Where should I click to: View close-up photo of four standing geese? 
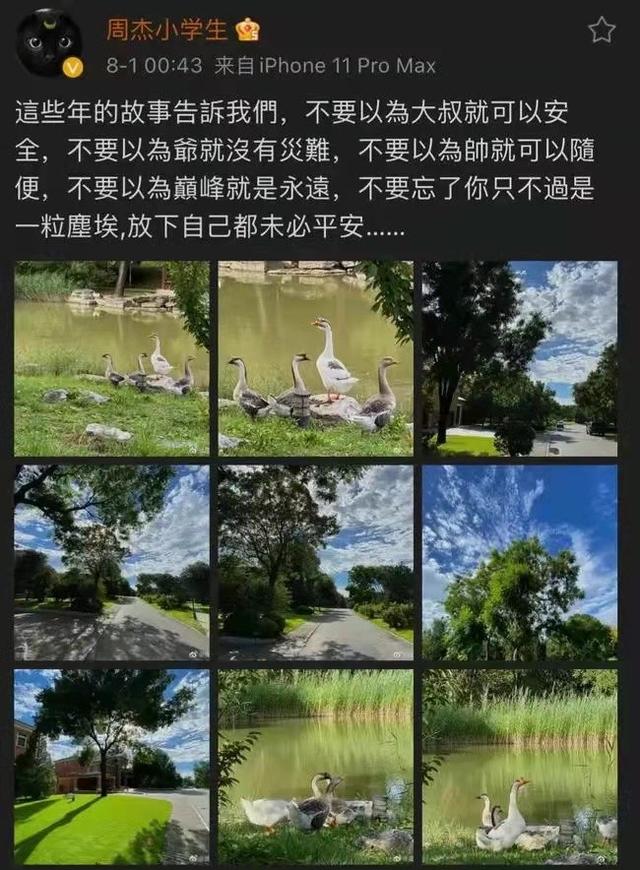(x=315, y=358)
